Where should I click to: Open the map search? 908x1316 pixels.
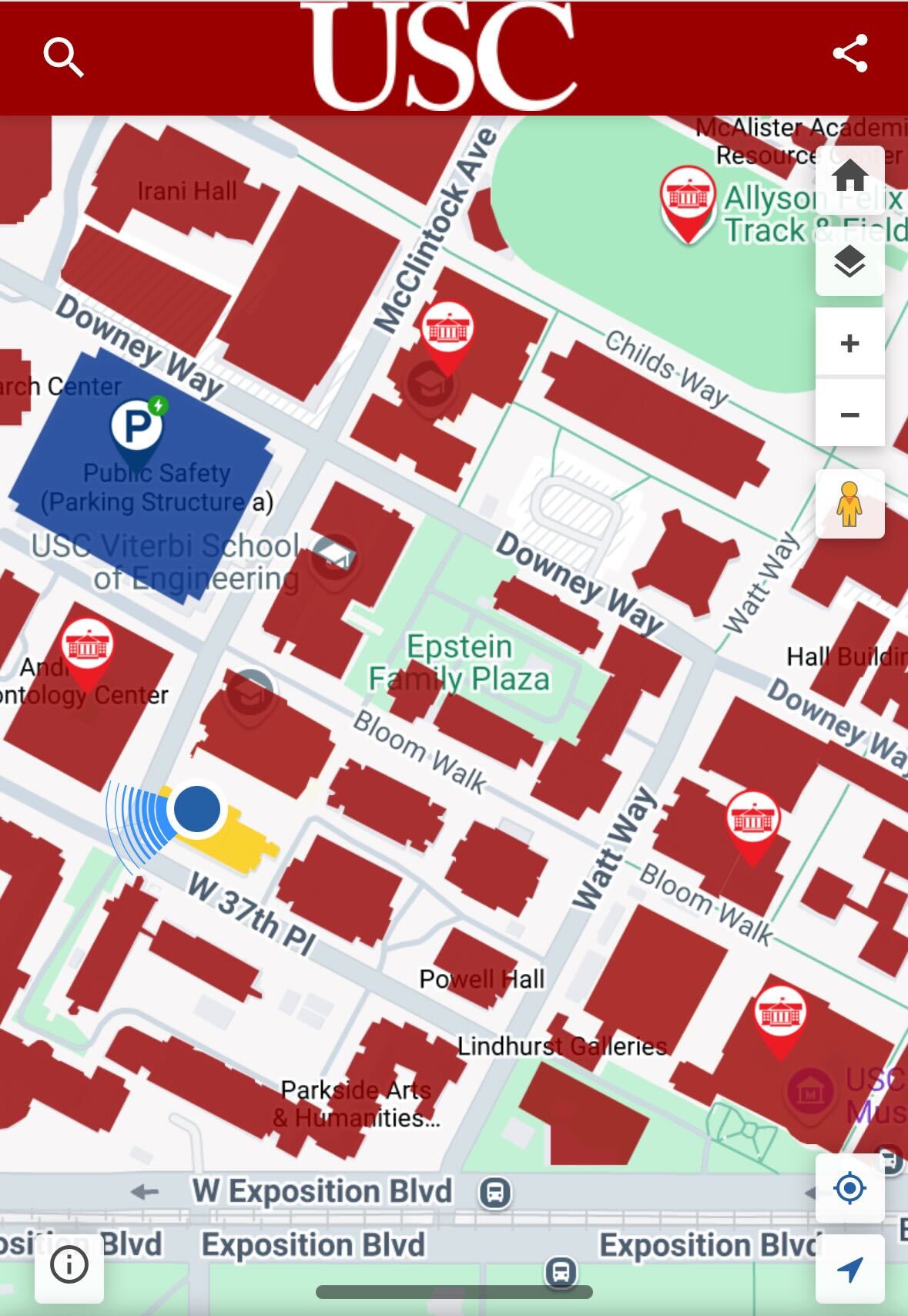point(63,57)
